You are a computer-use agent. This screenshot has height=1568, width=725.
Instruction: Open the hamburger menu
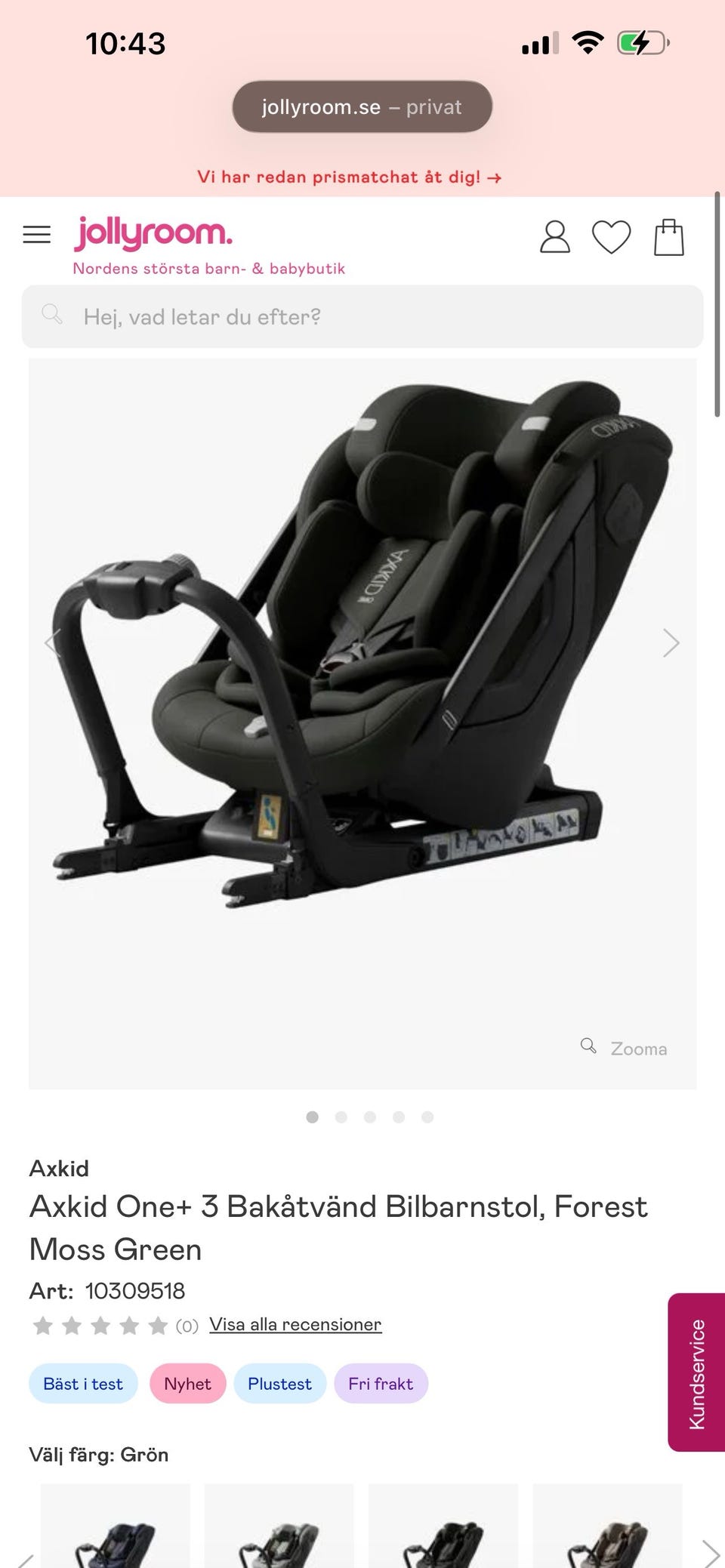click(x=36, y=235)
